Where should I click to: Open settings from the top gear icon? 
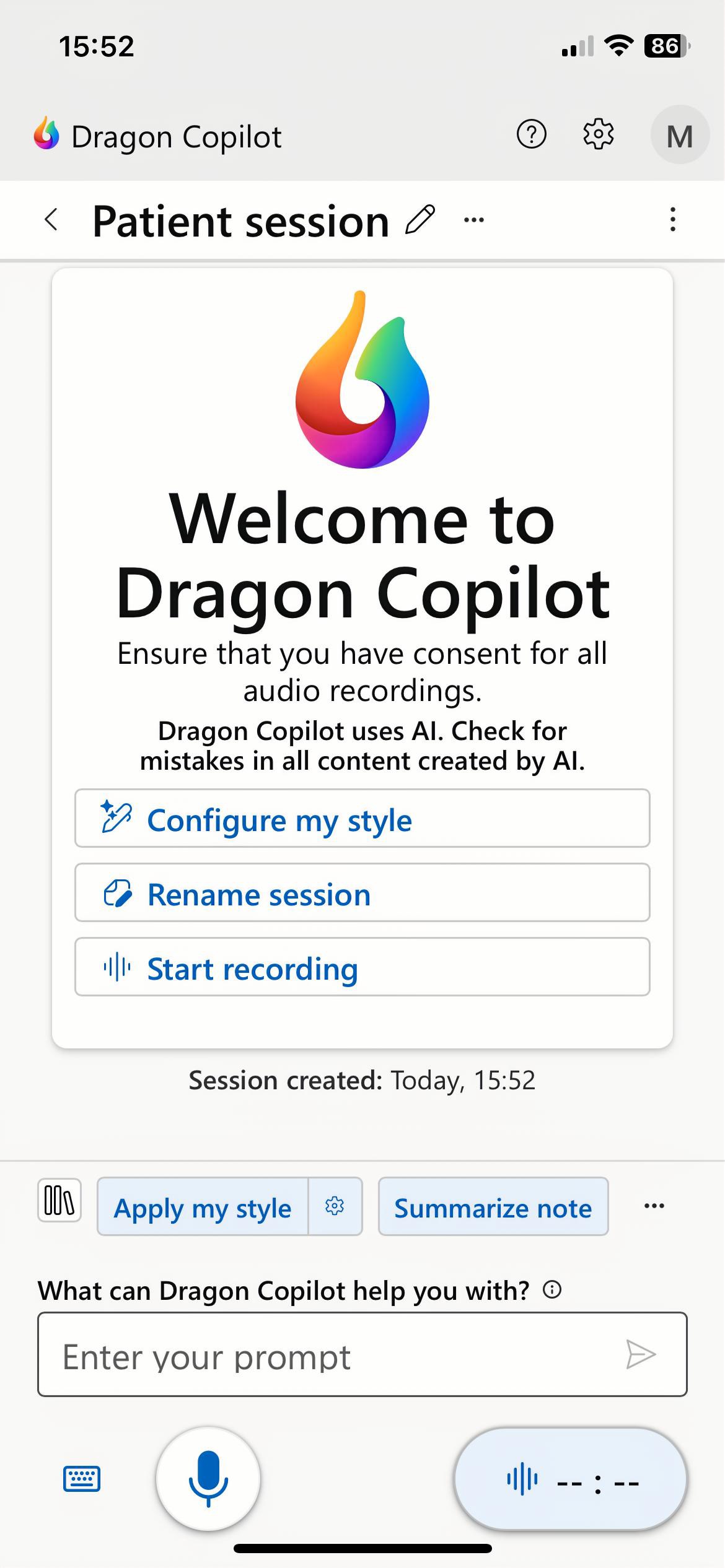click(597, 134)
